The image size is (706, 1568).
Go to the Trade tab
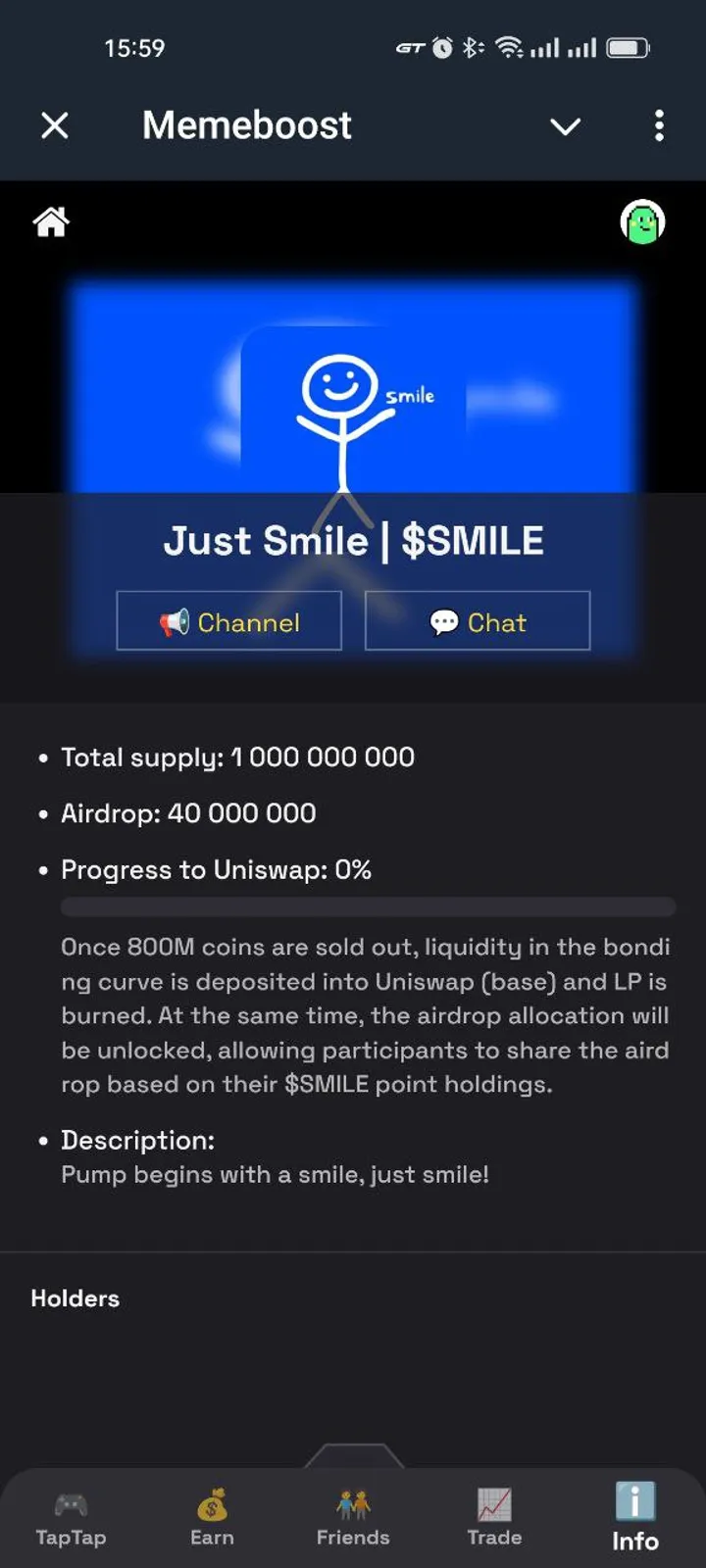click(x=494, y=1518)
